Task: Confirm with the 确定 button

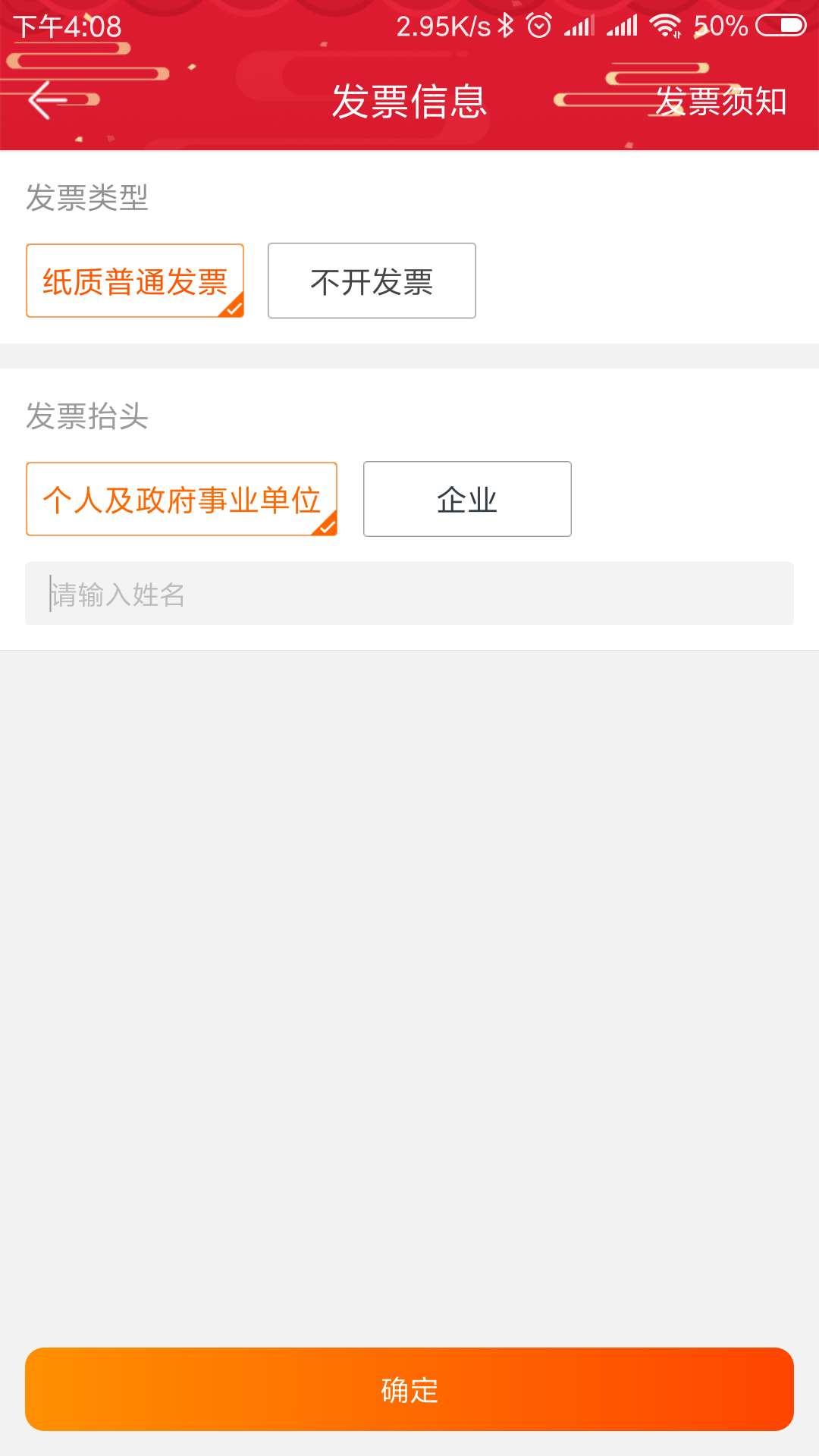Action: pos(409,1389)
